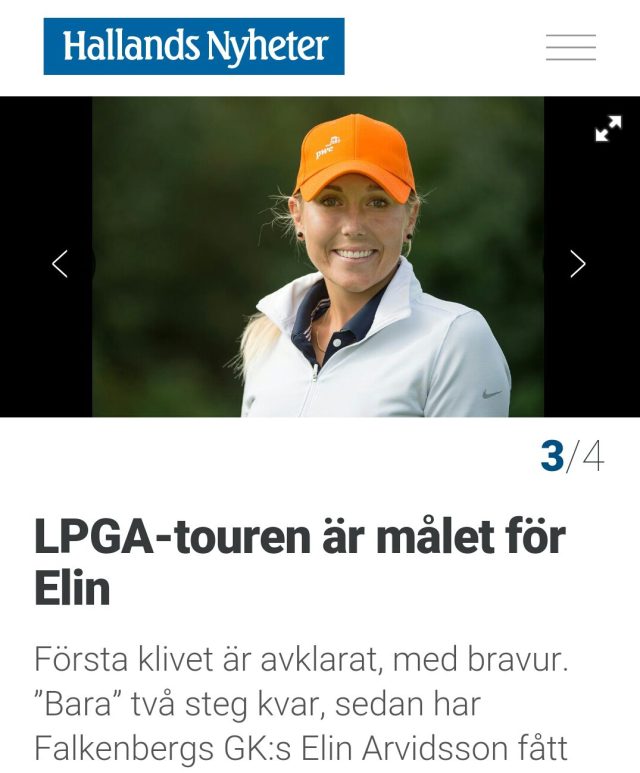Show the previous gallery photo

click(60, 263)
